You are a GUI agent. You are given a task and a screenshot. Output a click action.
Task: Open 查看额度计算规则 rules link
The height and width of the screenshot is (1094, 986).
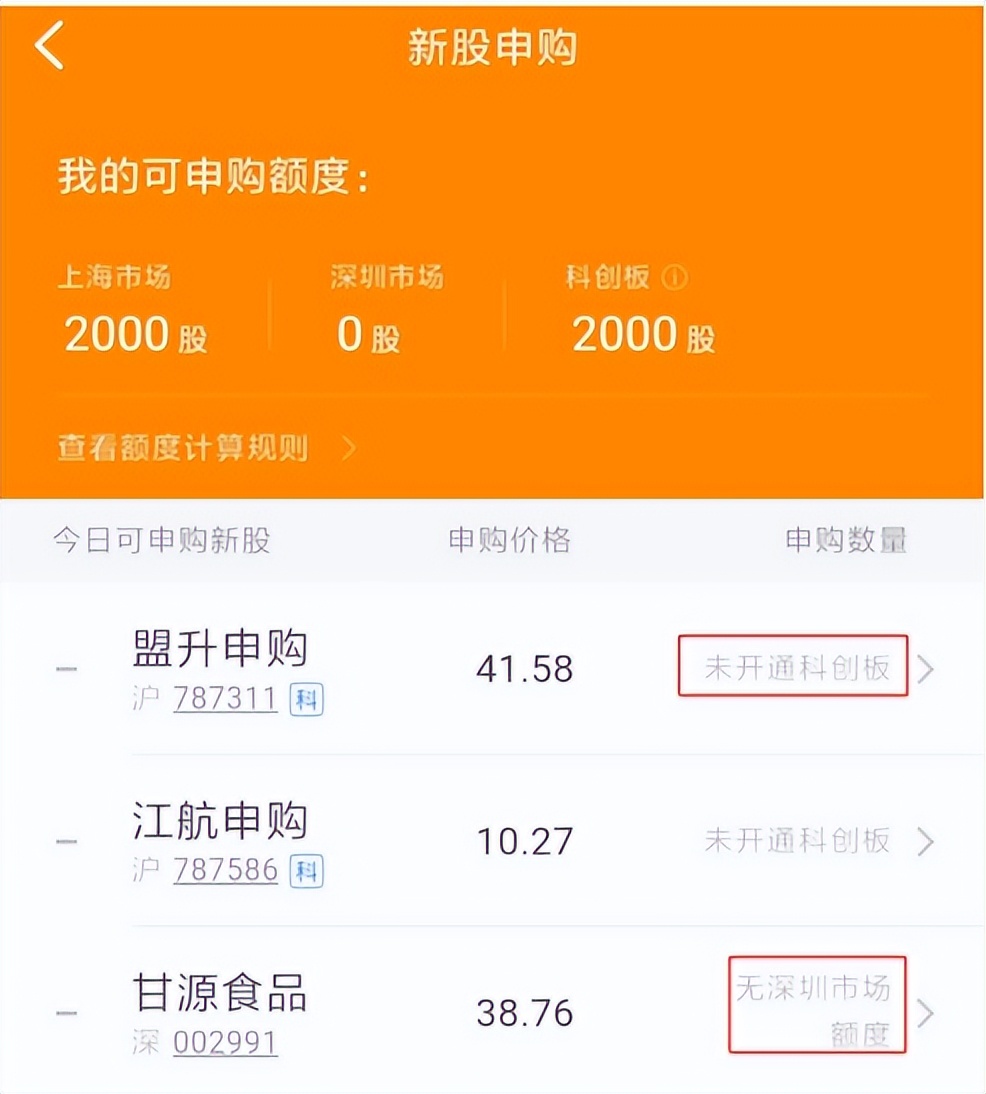[183, 449]
